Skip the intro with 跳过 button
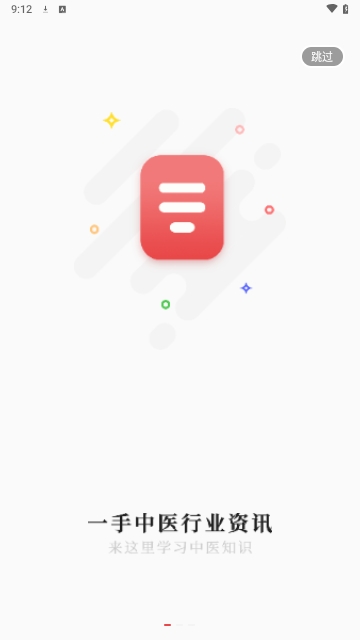Viewport: 360px width, 640px height. point(322,56)
